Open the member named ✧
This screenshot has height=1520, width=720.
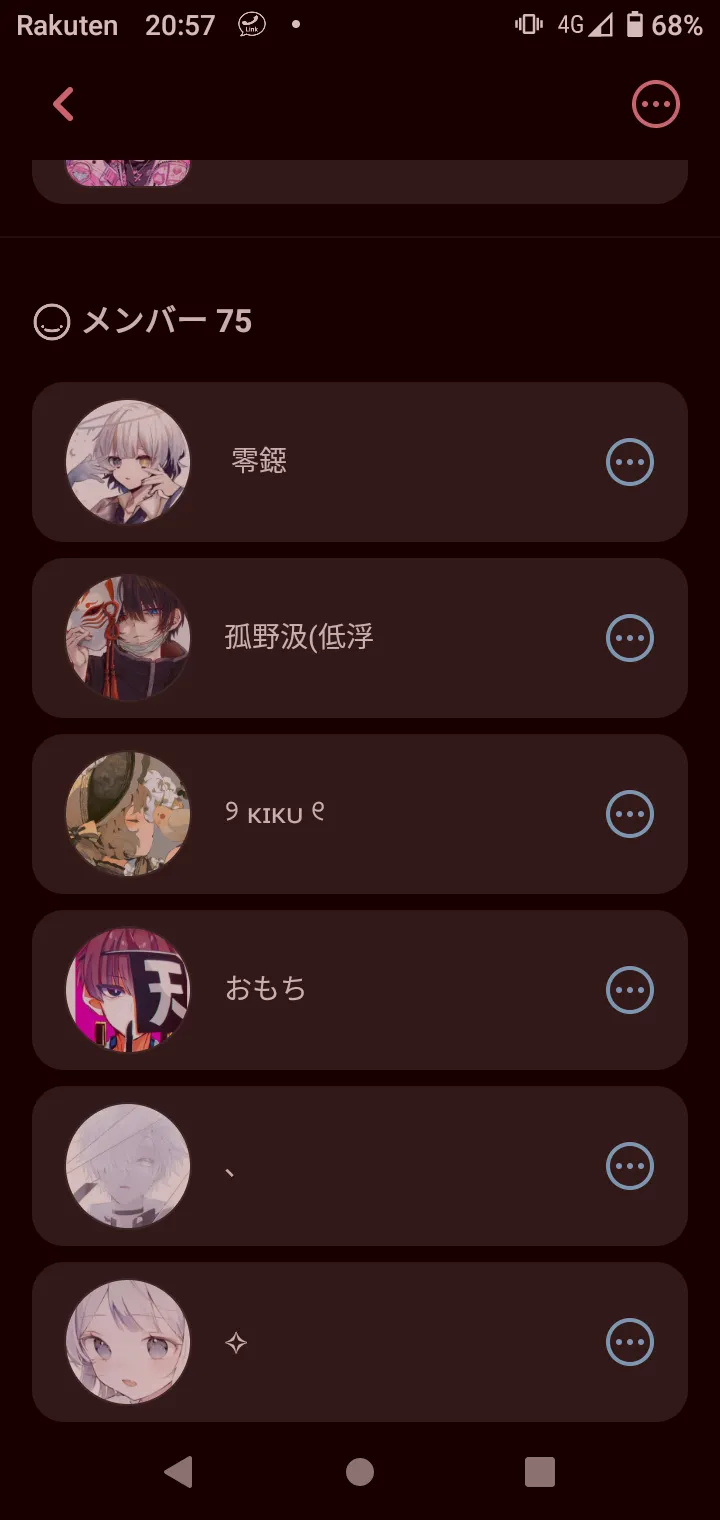[x=360, y=1342]
